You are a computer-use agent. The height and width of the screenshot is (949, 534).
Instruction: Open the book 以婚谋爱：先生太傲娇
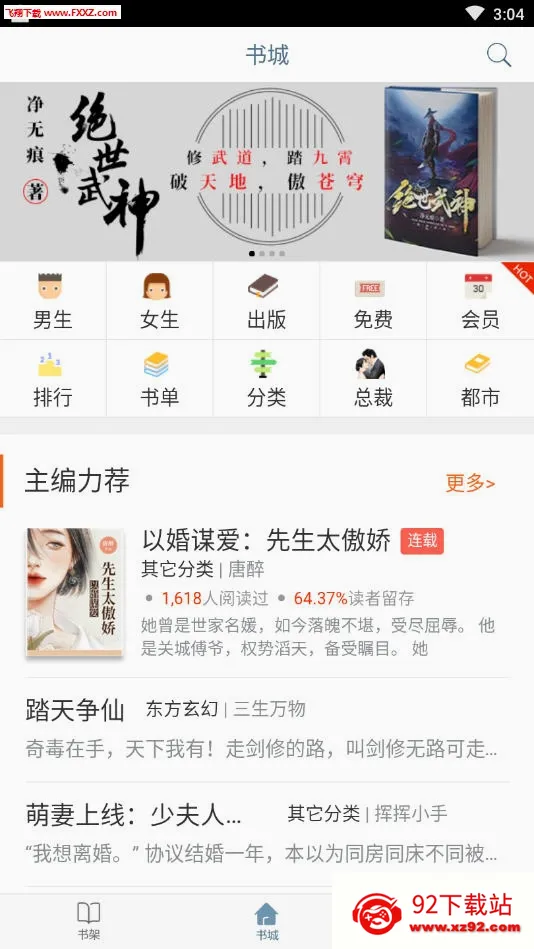[x=267, y=593]
